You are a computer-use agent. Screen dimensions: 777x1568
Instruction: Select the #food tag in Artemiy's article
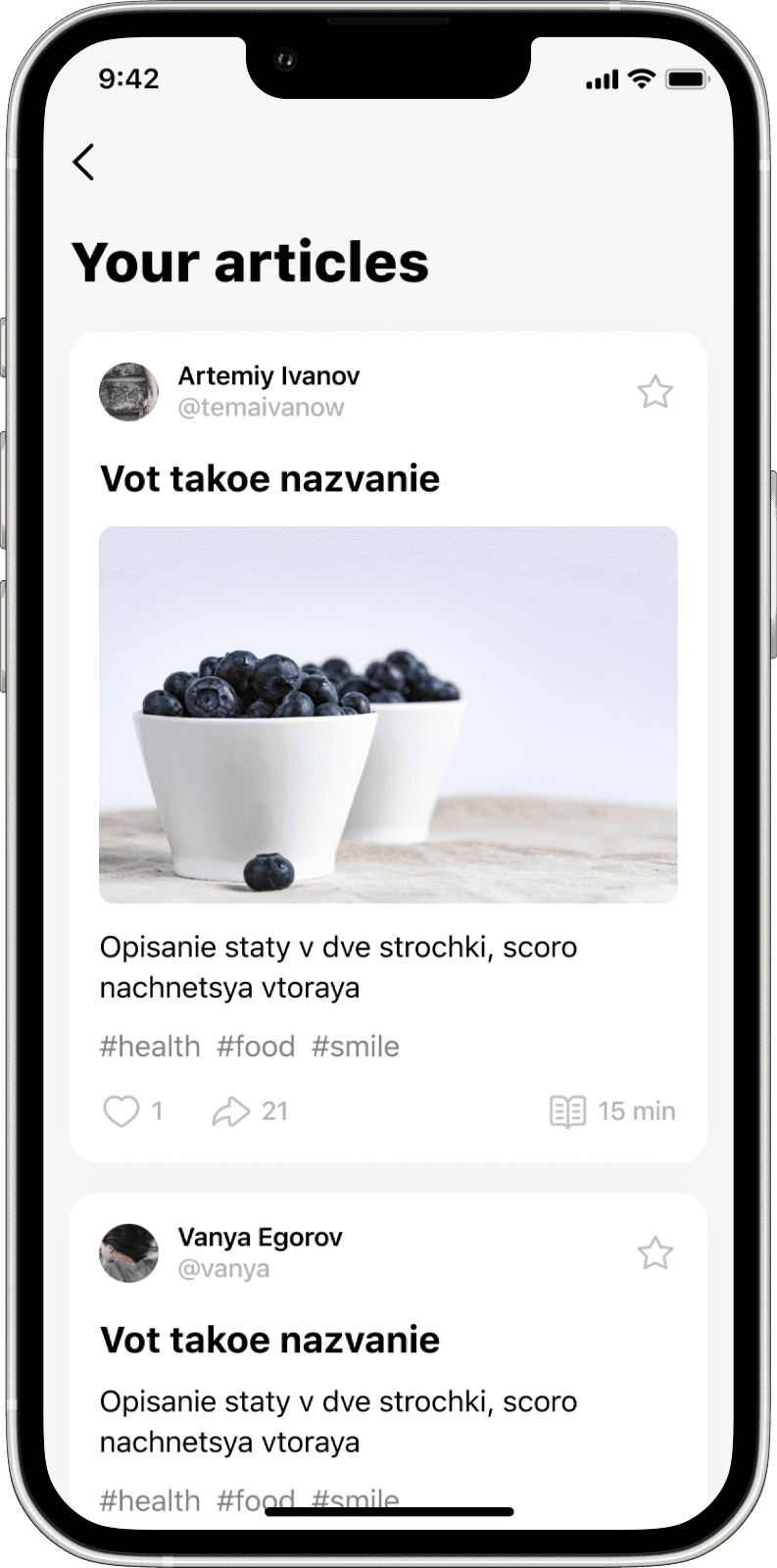coord(256,1046)
